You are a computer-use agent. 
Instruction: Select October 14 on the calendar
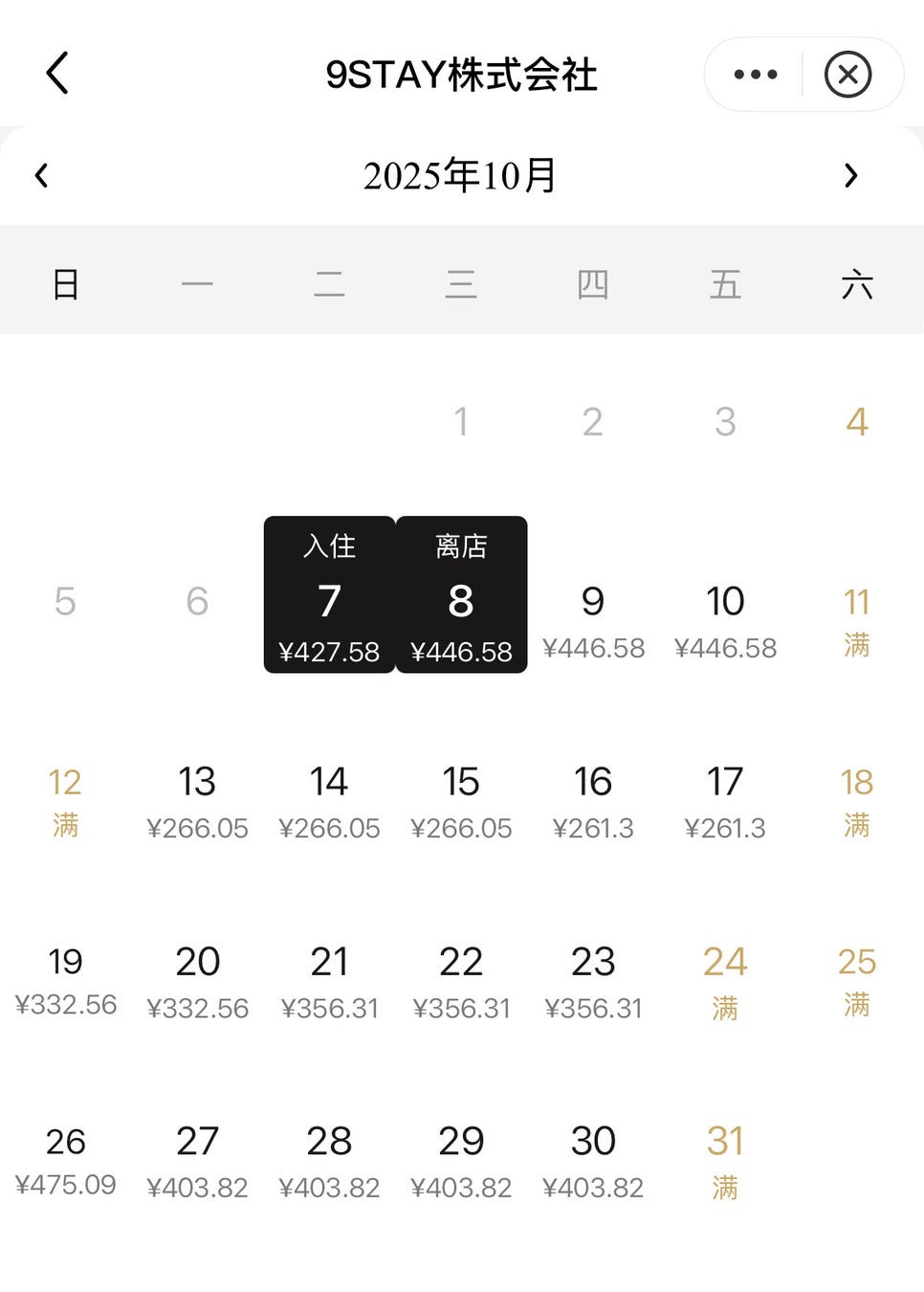329,799
